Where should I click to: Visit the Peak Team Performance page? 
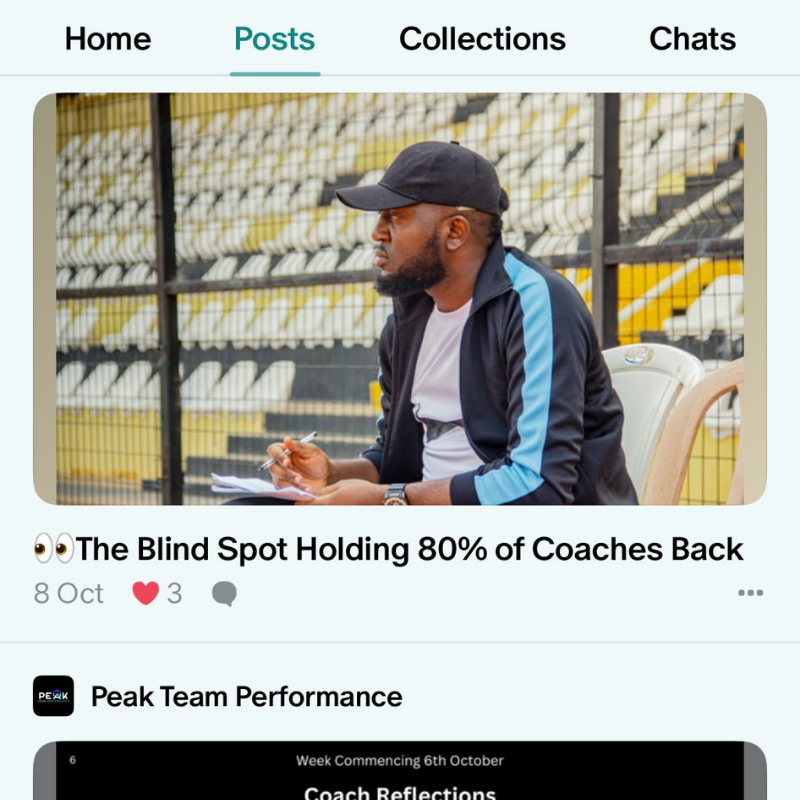tap(246, 696)
